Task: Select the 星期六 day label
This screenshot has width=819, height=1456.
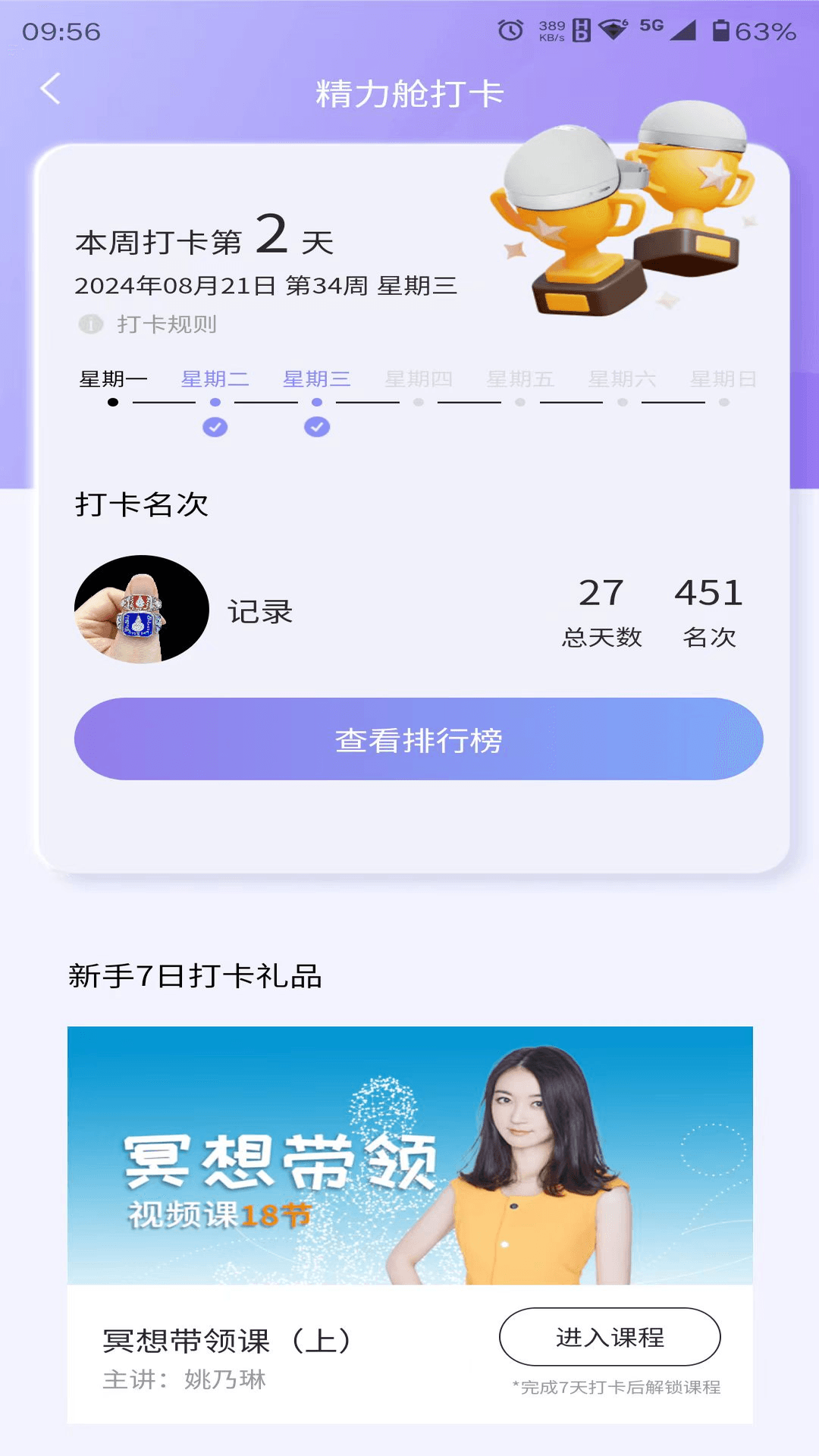Action: (x=623, y=379)
